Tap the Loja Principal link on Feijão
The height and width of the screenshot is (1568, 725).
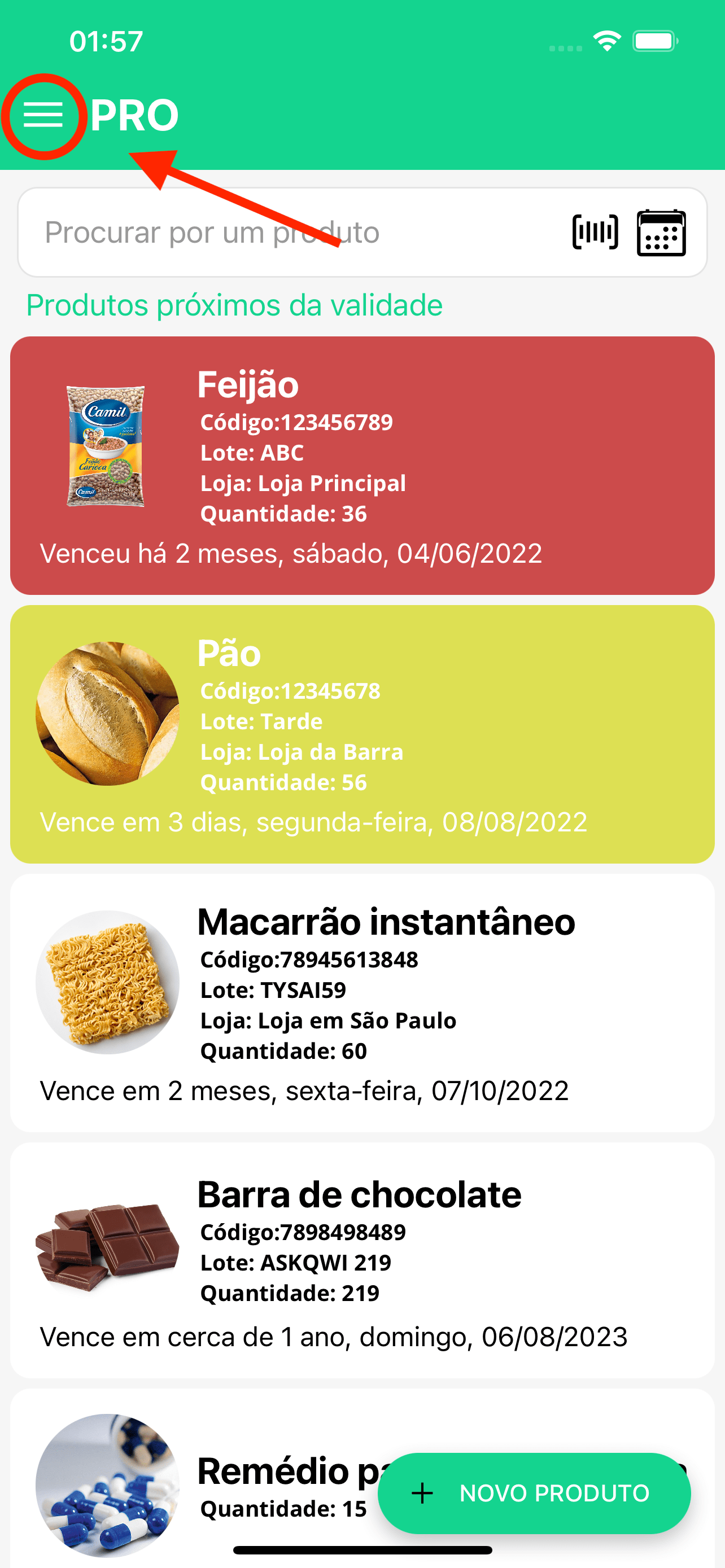(x=303, y=483)
